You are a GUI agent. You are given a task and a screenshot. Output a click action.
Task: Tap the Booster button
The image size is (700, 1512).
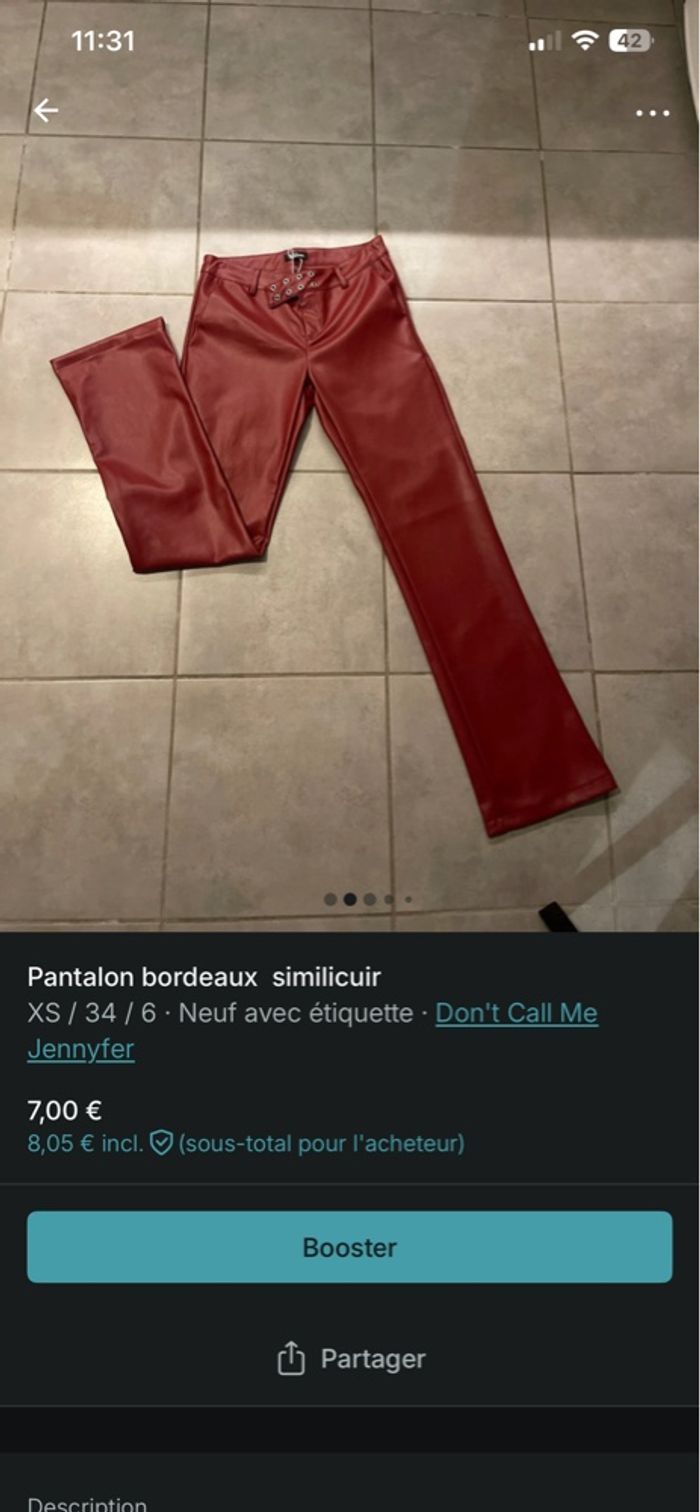pos(350,1247)
